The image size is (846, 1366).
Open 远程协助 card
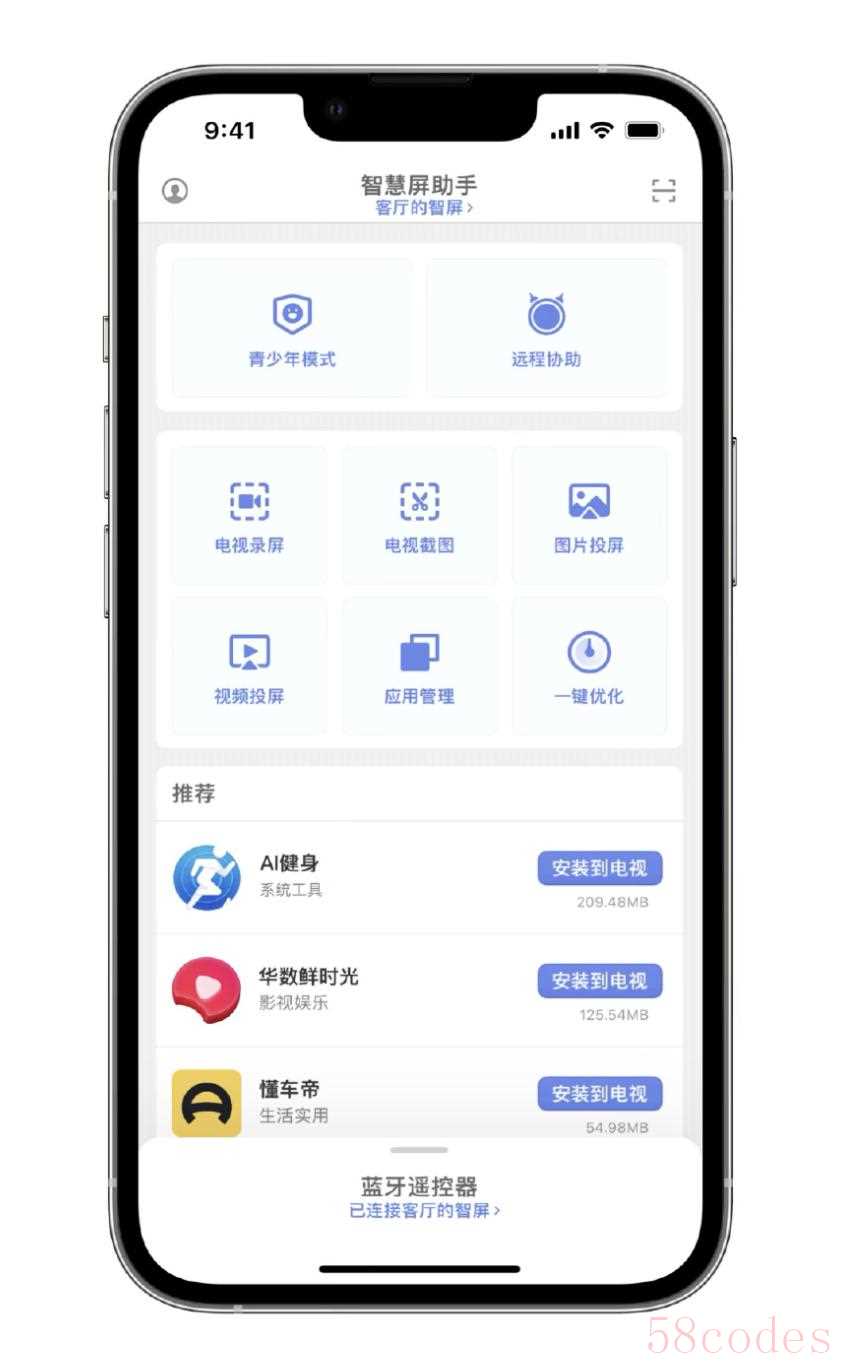(x=546, y=329)
